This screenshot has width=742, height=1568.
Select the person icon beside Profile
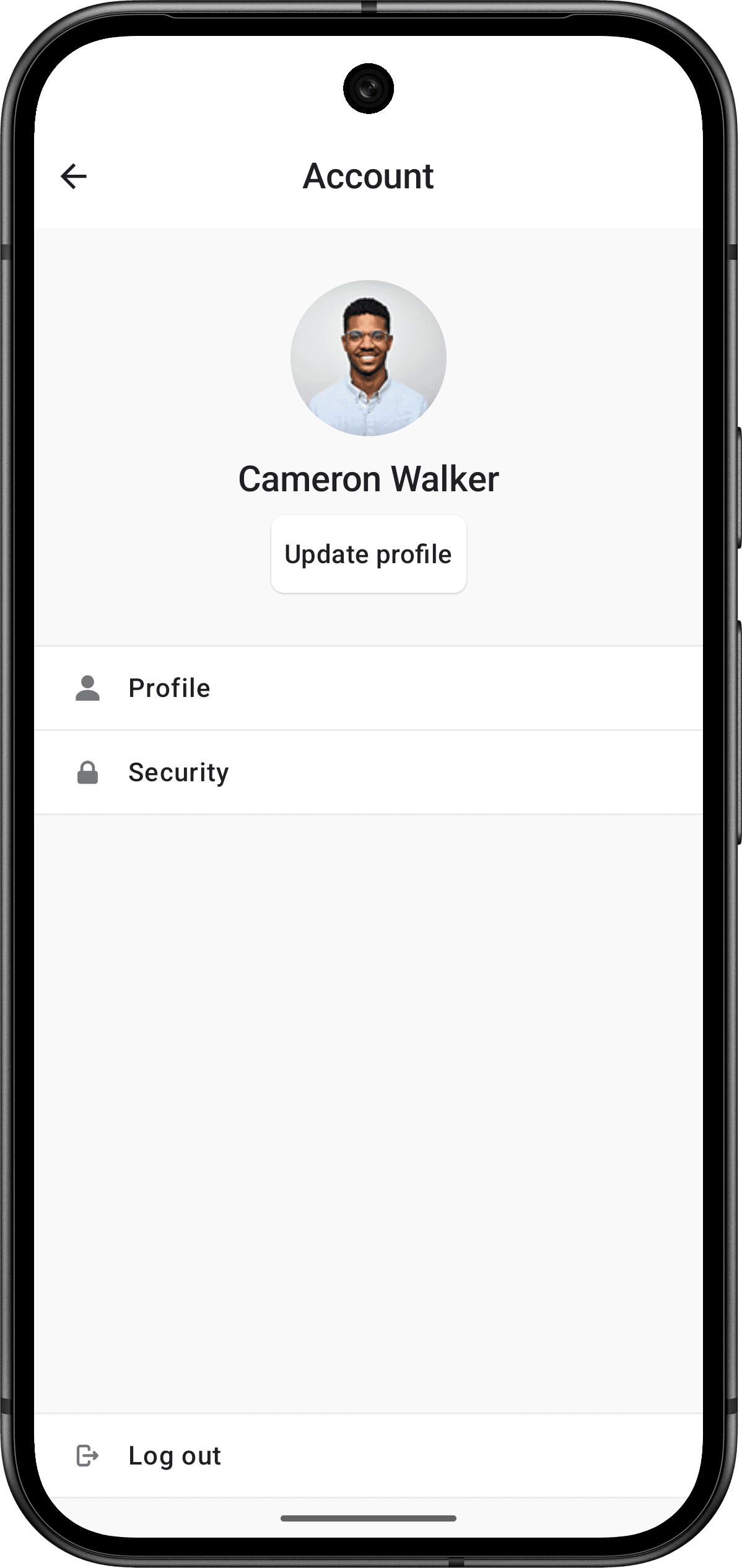[x=87, y=688]
